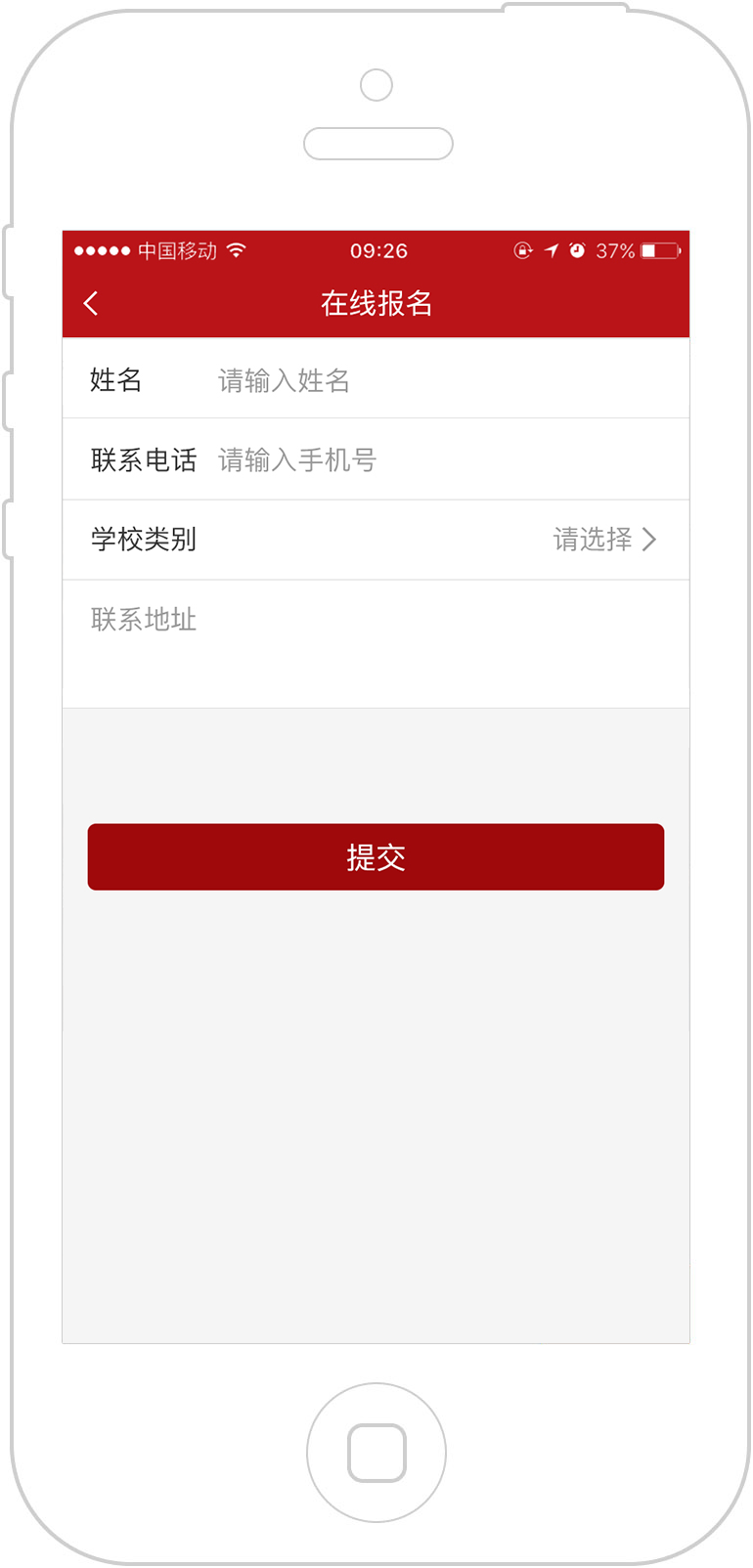753x1568 pixels.
Task: Submit the form with 提交 button
Action: [376, 857]
